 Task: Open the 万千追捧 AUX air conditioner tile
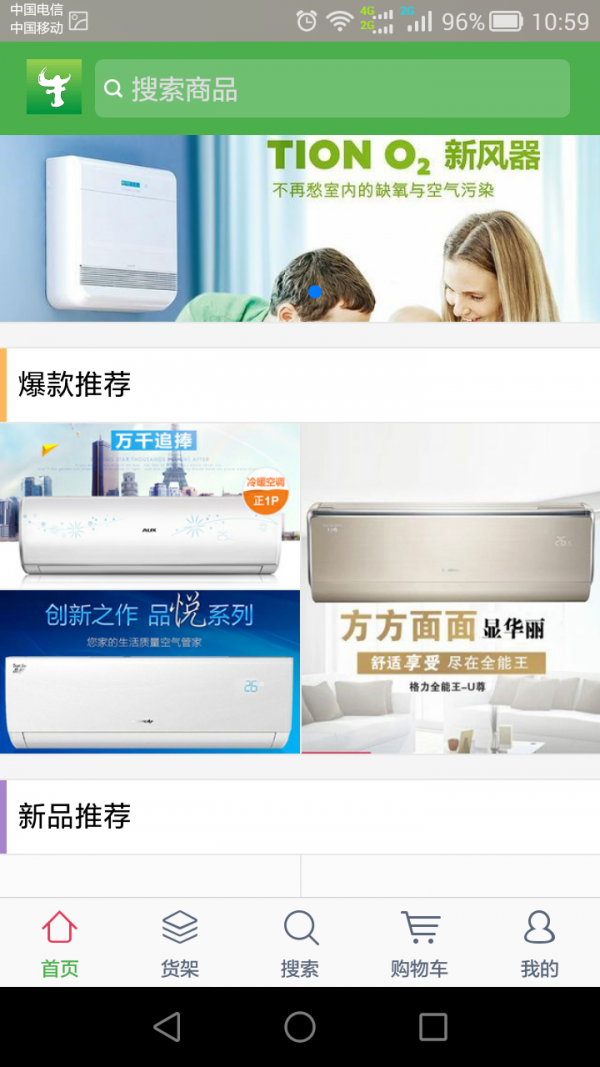(150, 506)
